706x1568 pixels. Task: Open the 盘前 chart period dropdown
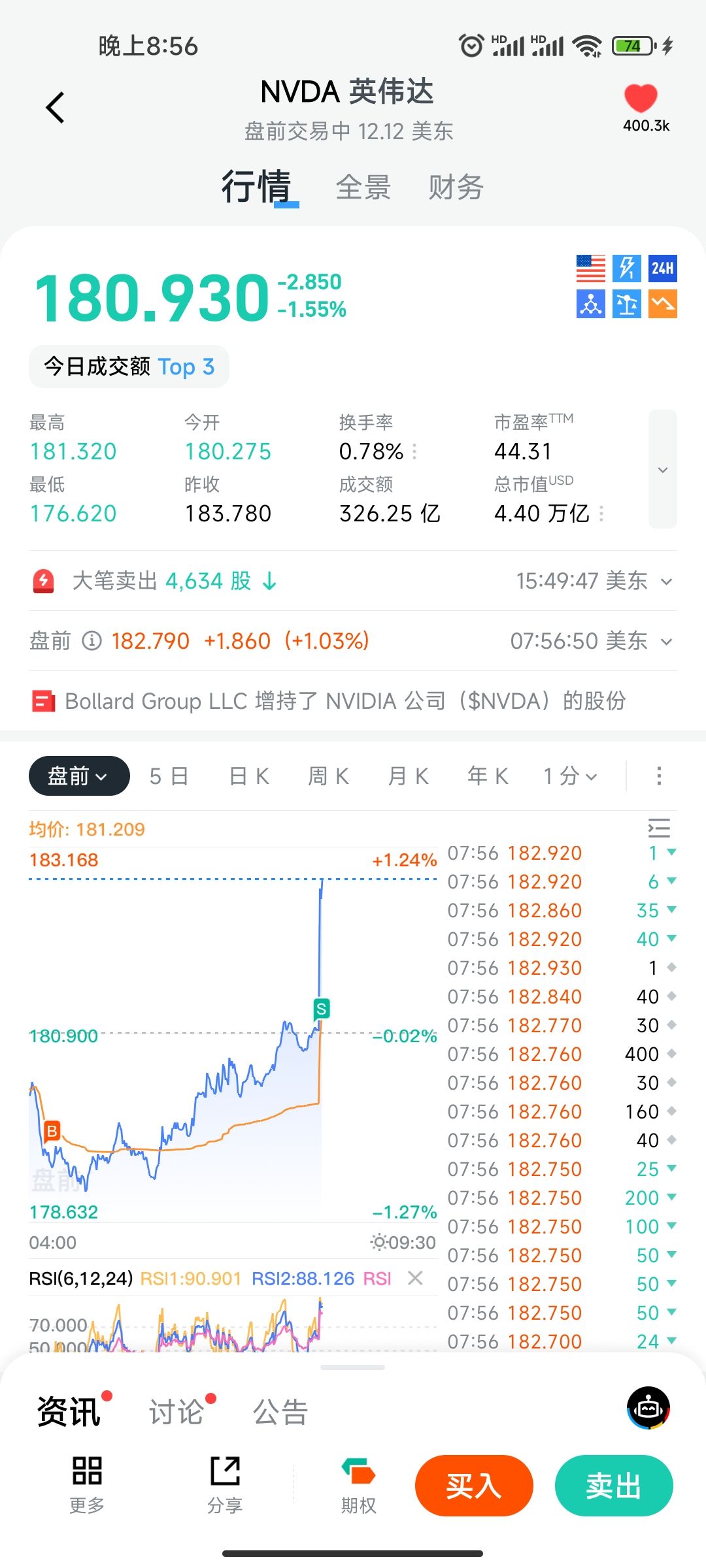[79, 776]
